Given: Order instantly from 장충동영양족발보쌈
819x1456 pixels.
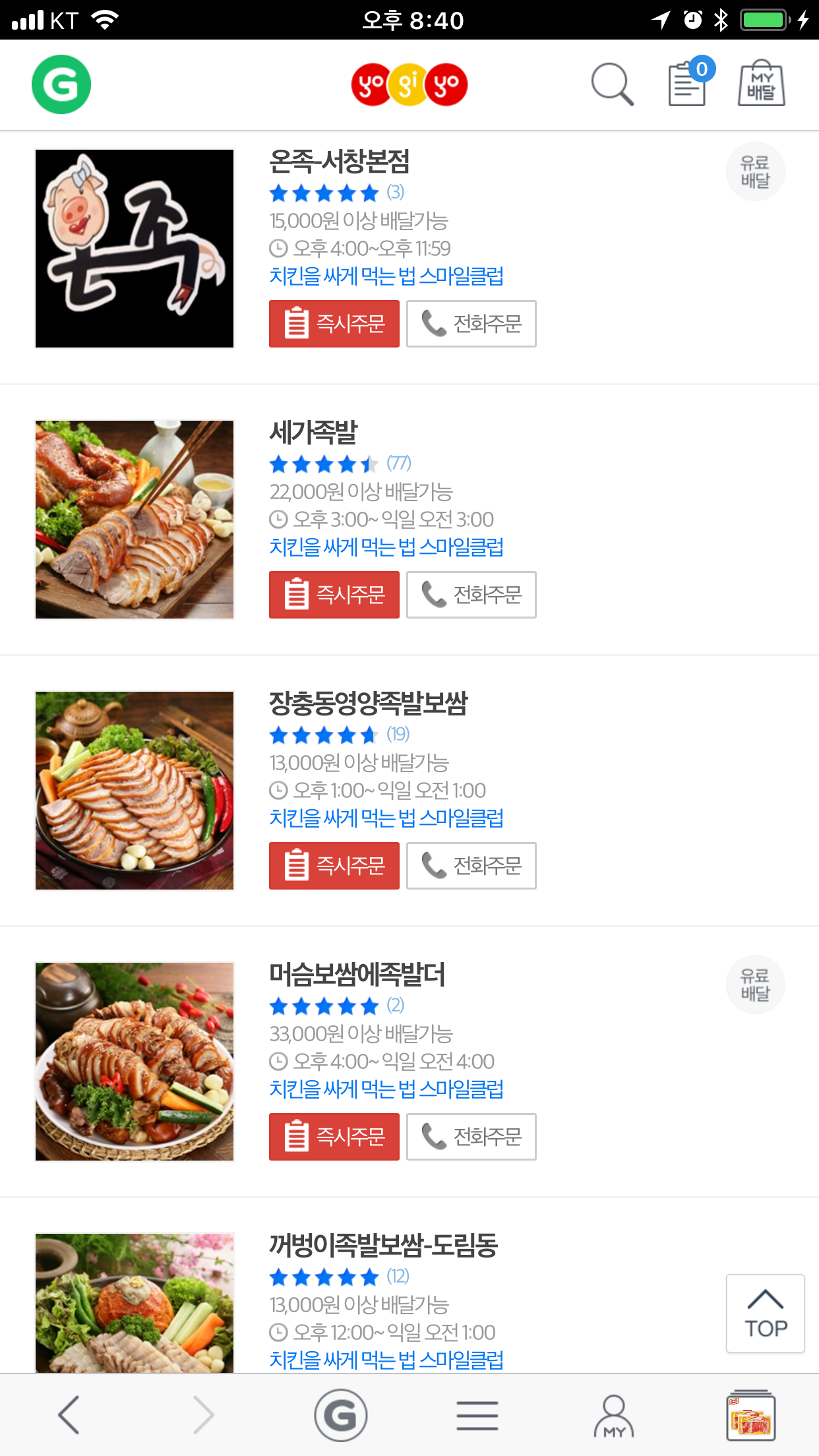Looking at the screenshot, I should (x=334, y=866).
